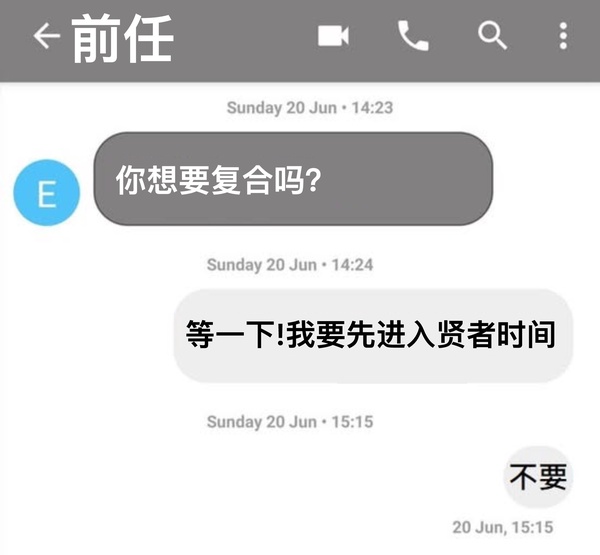600x555 pixels.
Task: Open the contact avatar labeled E
Action: (46, 192)
